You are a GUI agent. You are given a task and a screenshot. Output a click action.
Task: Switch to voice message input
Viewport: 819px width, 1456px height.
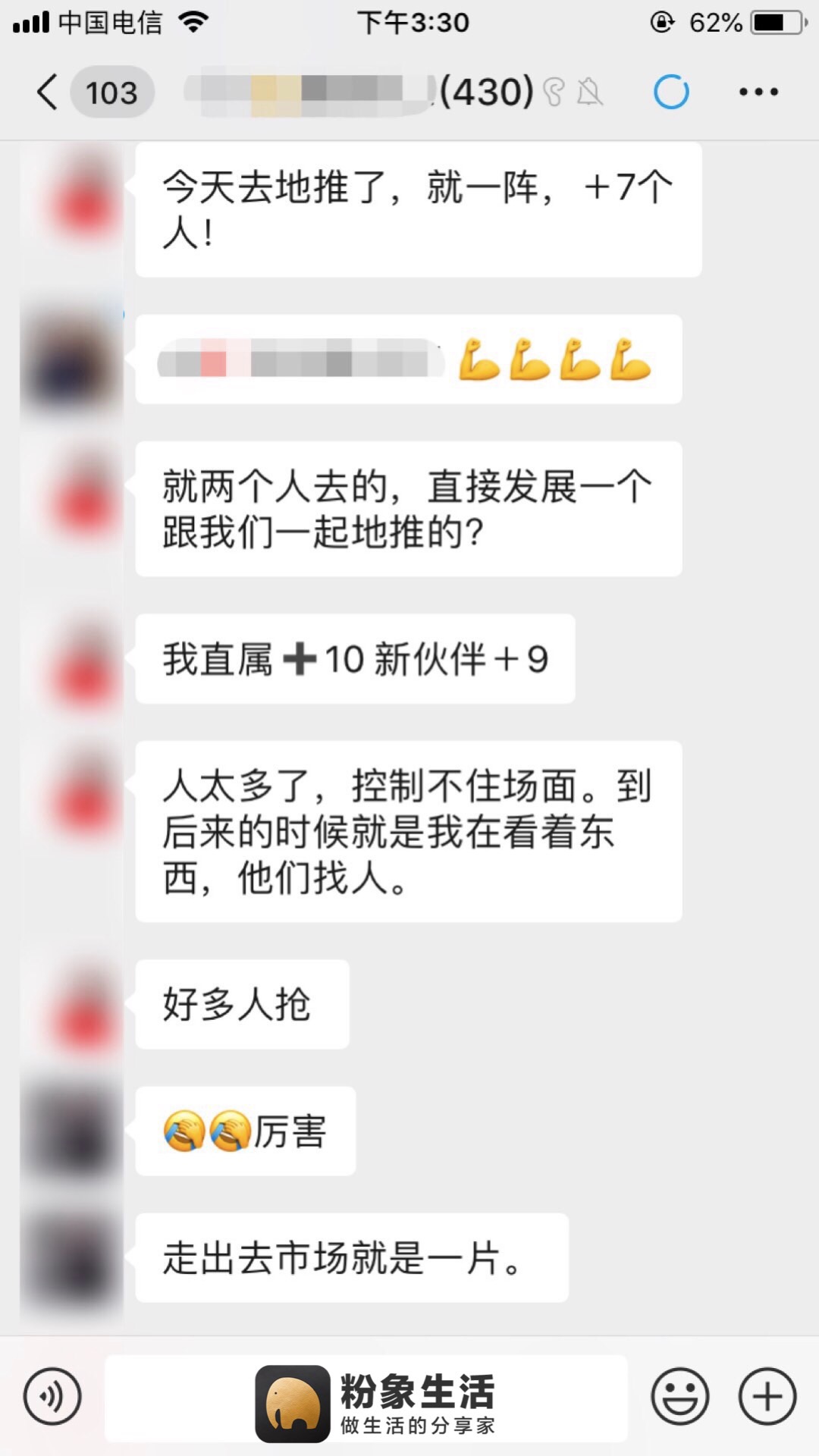pos(52,1396)
